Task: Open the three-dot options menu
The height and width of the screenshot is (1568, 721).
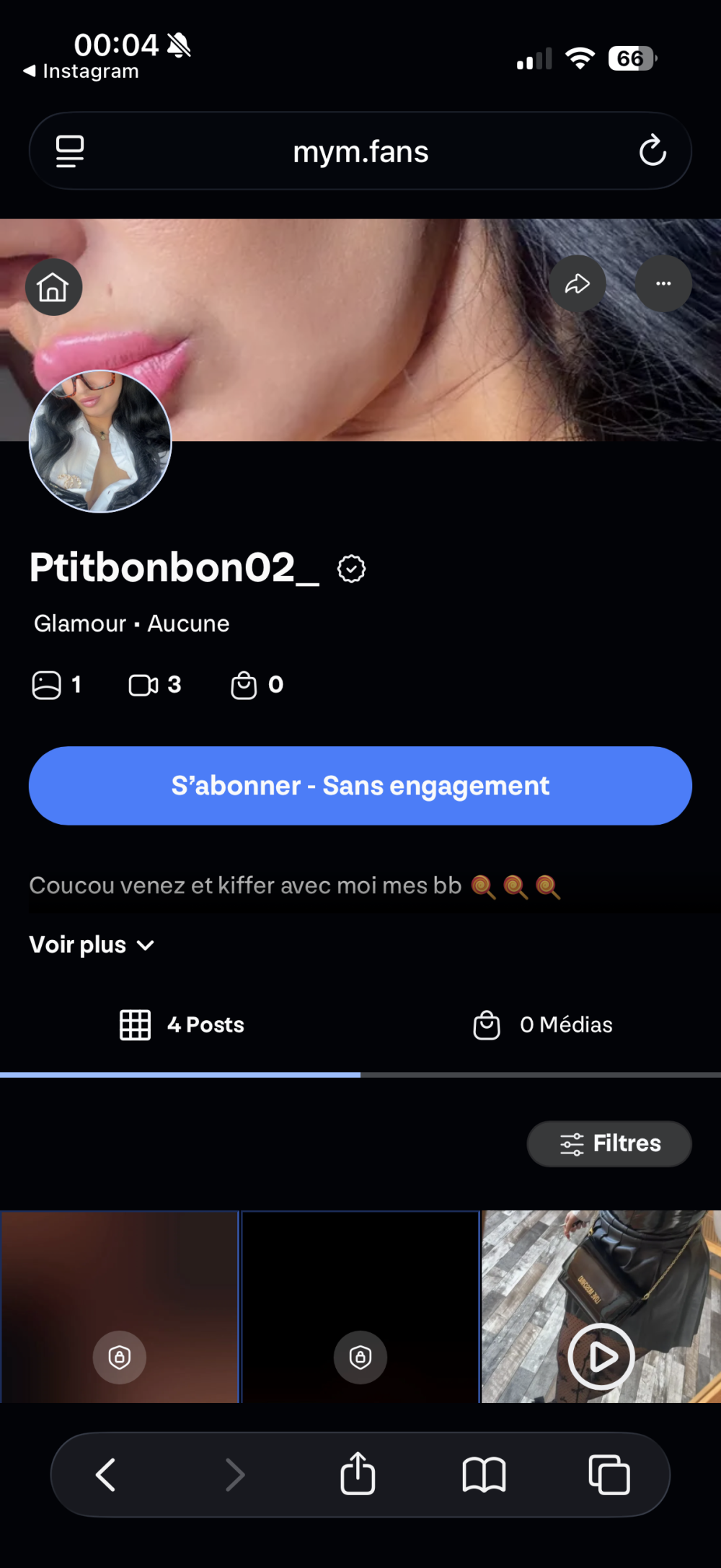Action: pos(663,284)
